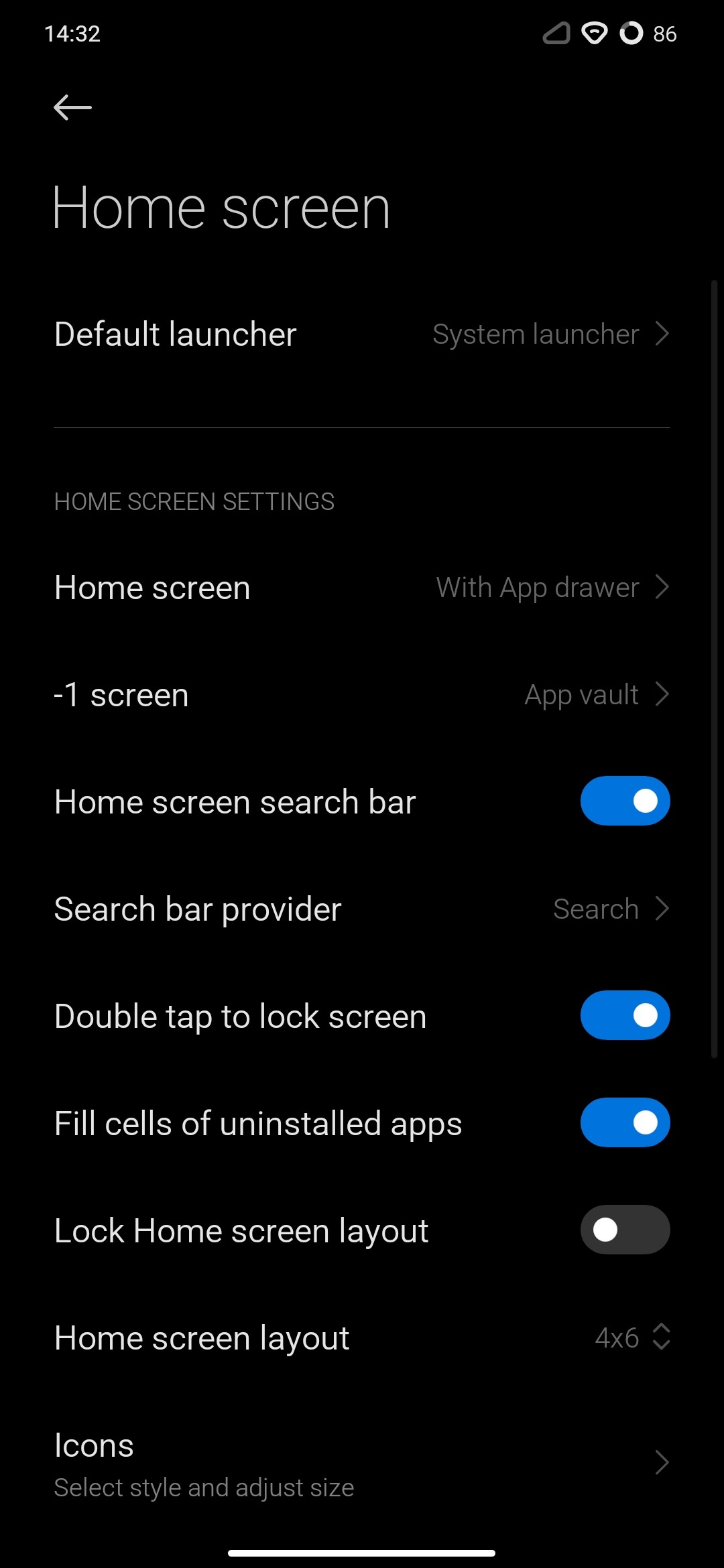The width and height of the screenshot is (724, 1568).
Task: Turn off Double tap to lock screen
Action: (x=625, y=1016)
